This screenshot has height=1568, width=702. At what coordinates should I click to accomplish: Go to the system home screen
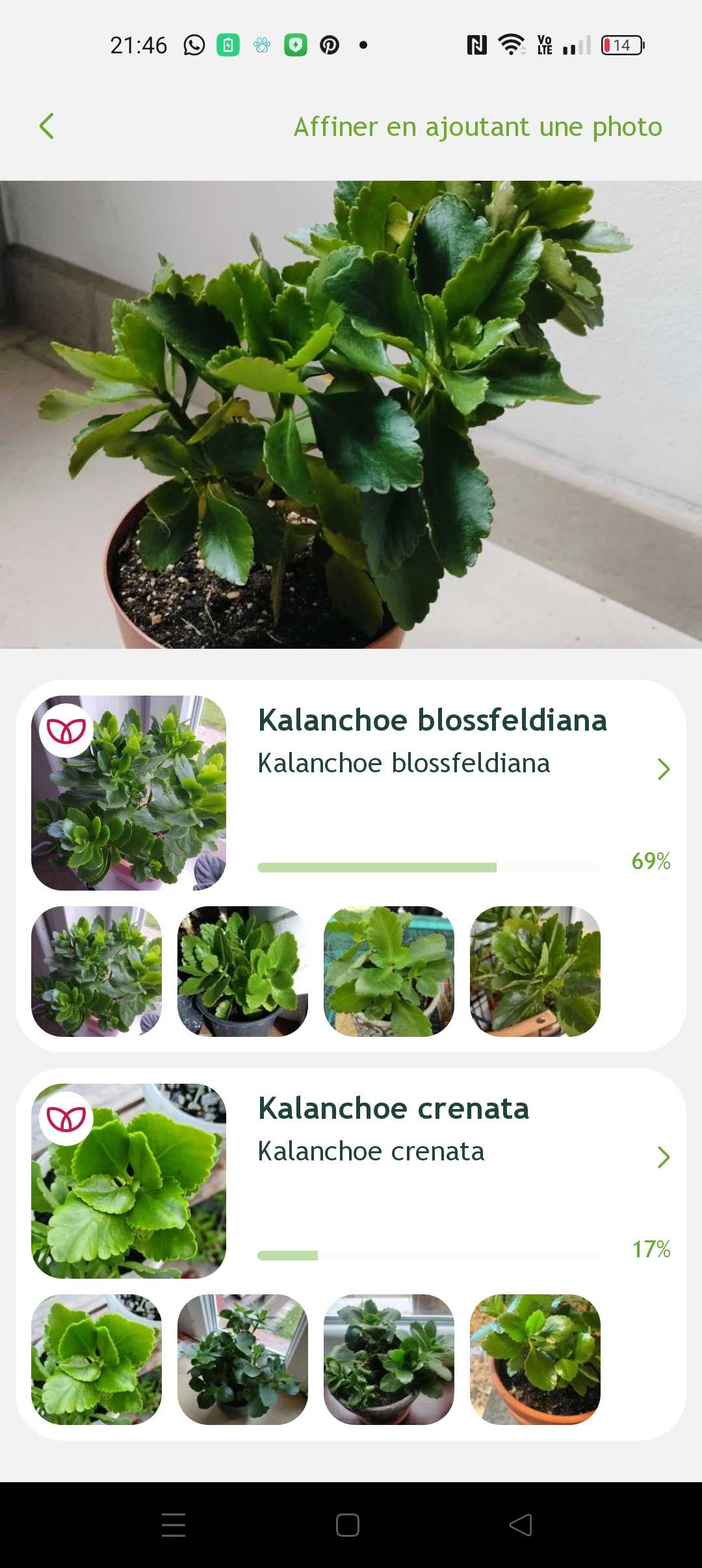point(348,1525)
